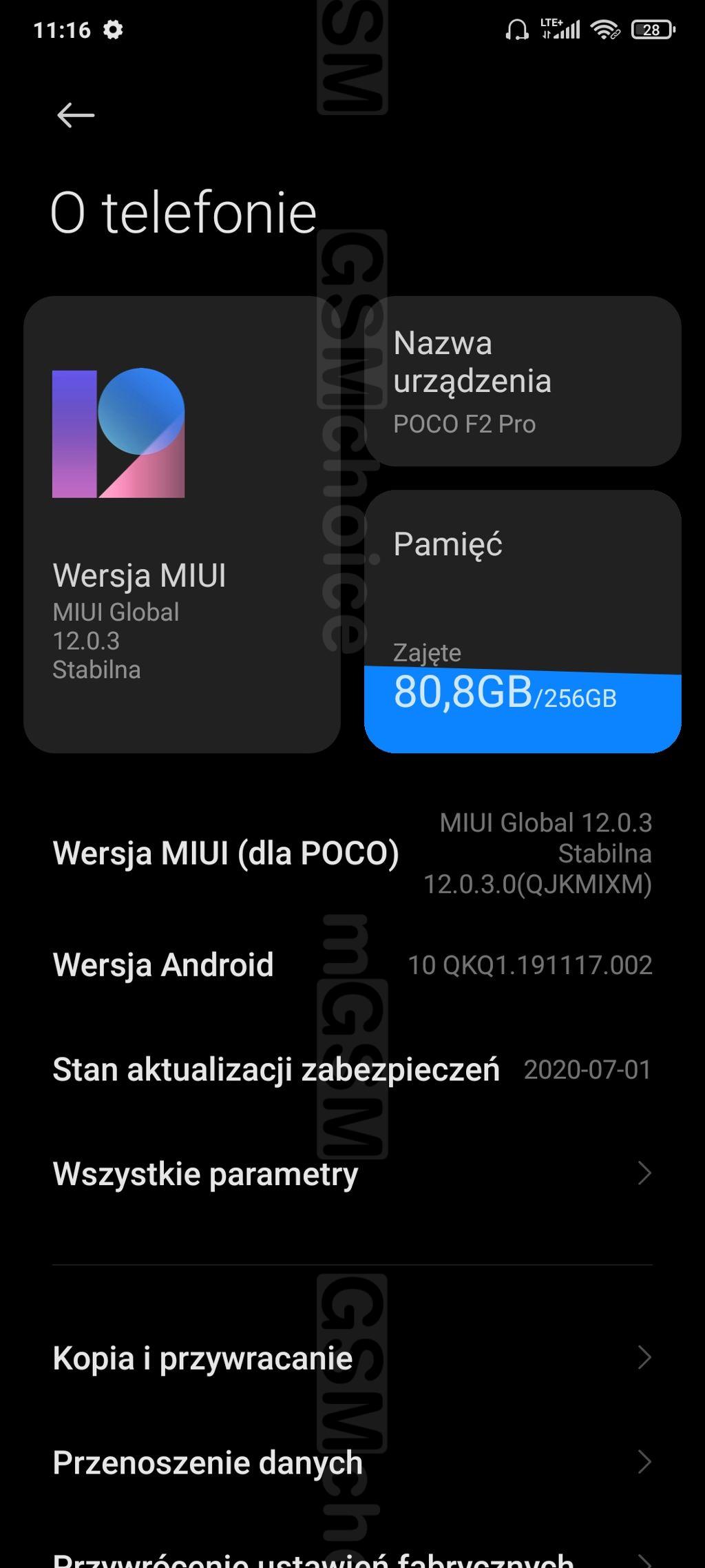Open Przenoszenie danych
705x1568 pixels.
[x=352, y=1463]
